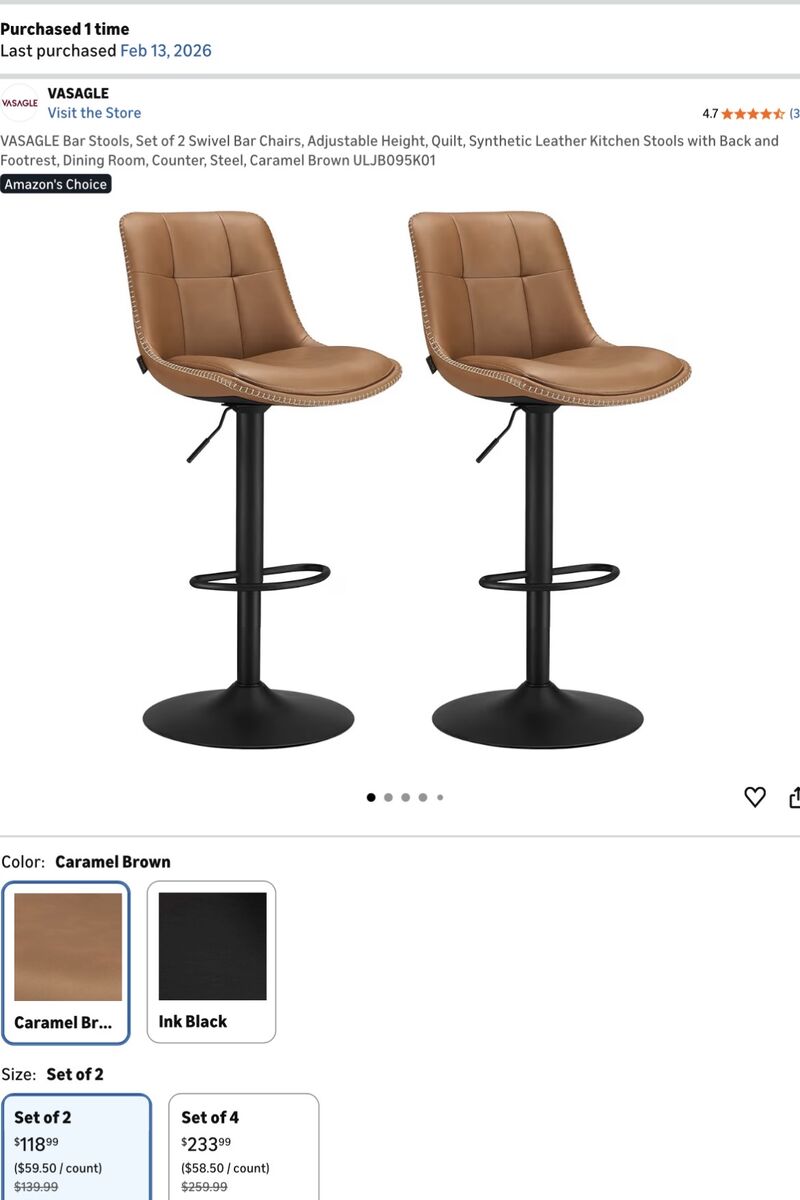Click the Feb 13, 2026 purchase date link
Image resolution: width=800 pixels, height=1200 pixels.
[167, 50]
